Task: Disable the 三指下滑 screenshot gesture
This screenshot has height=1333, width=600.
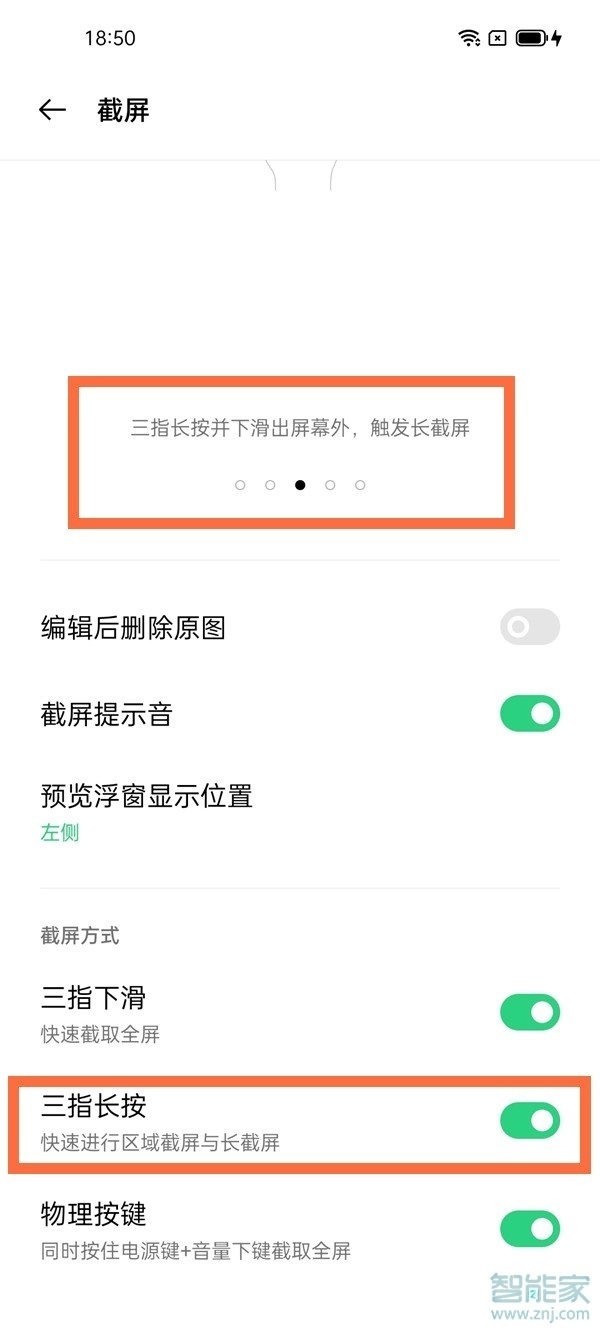Action: click(x=529, y=1012)
